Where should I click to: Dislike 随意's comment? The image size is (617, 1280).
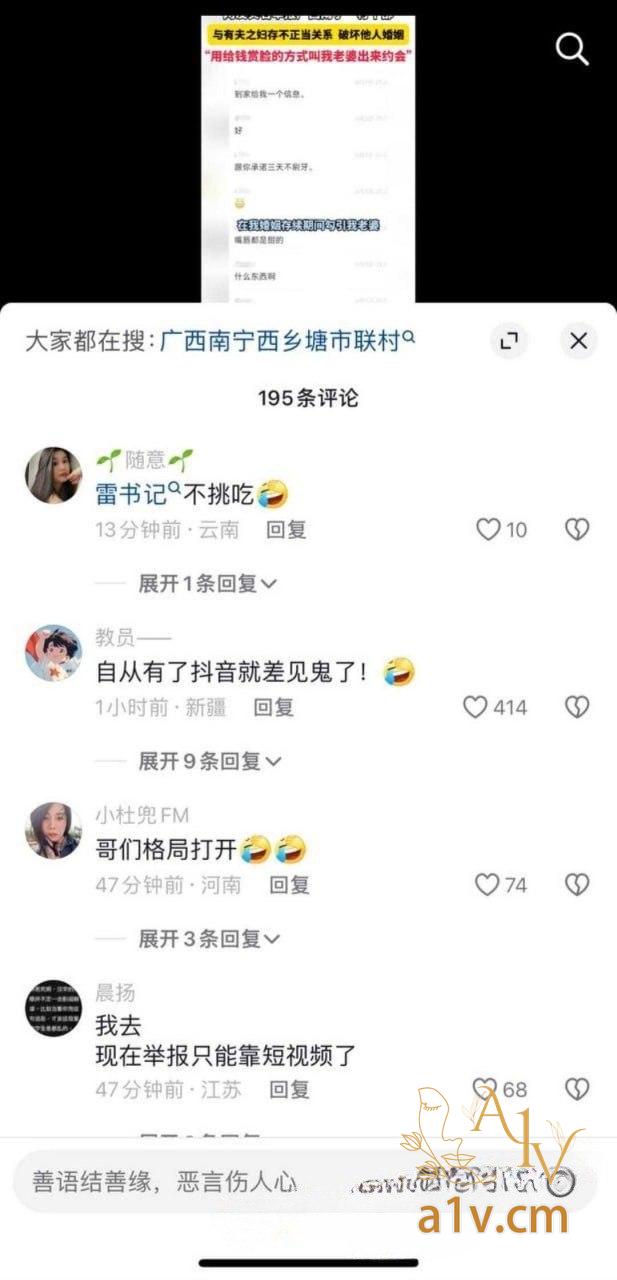[x=577, y=529]
